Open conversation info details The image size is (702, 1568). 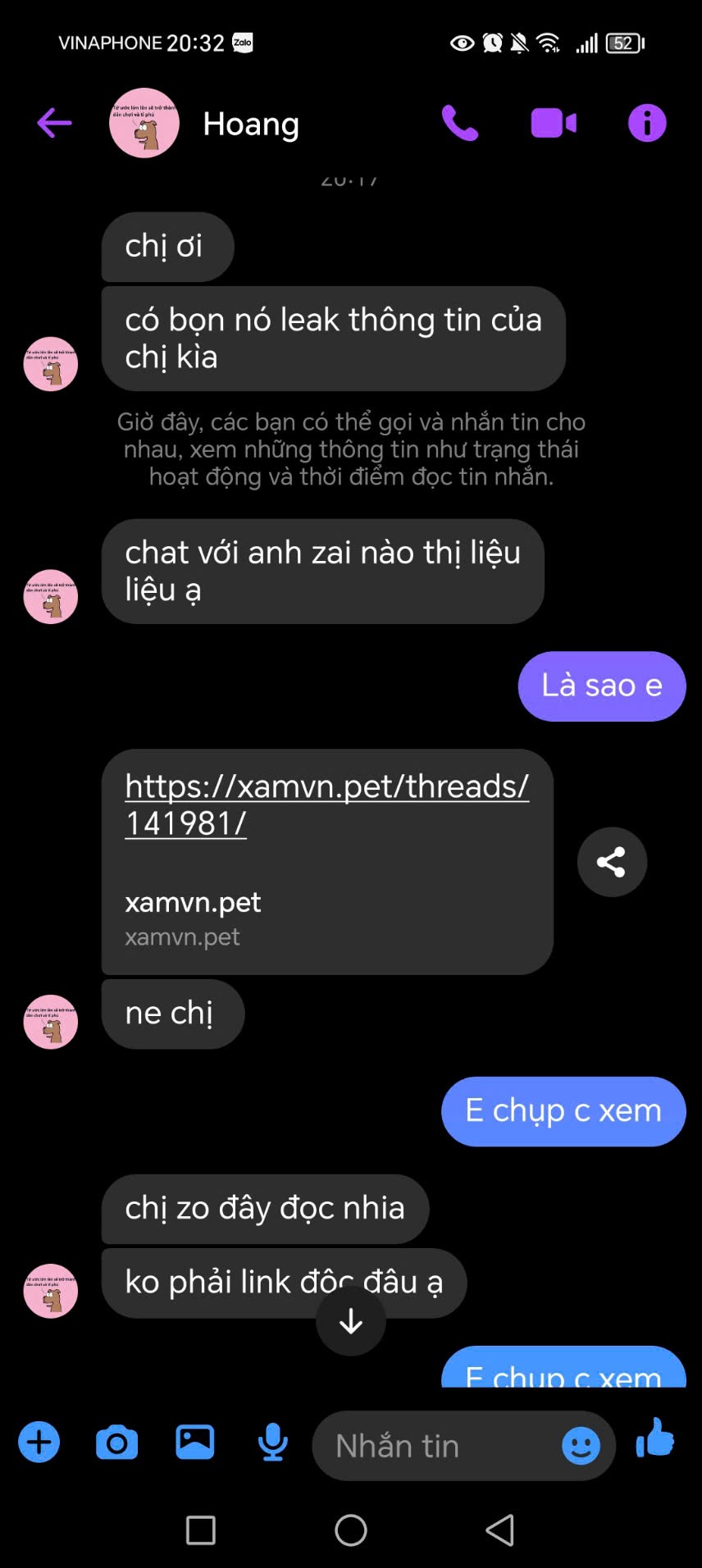pyautogui.click(x=647, y=124)
